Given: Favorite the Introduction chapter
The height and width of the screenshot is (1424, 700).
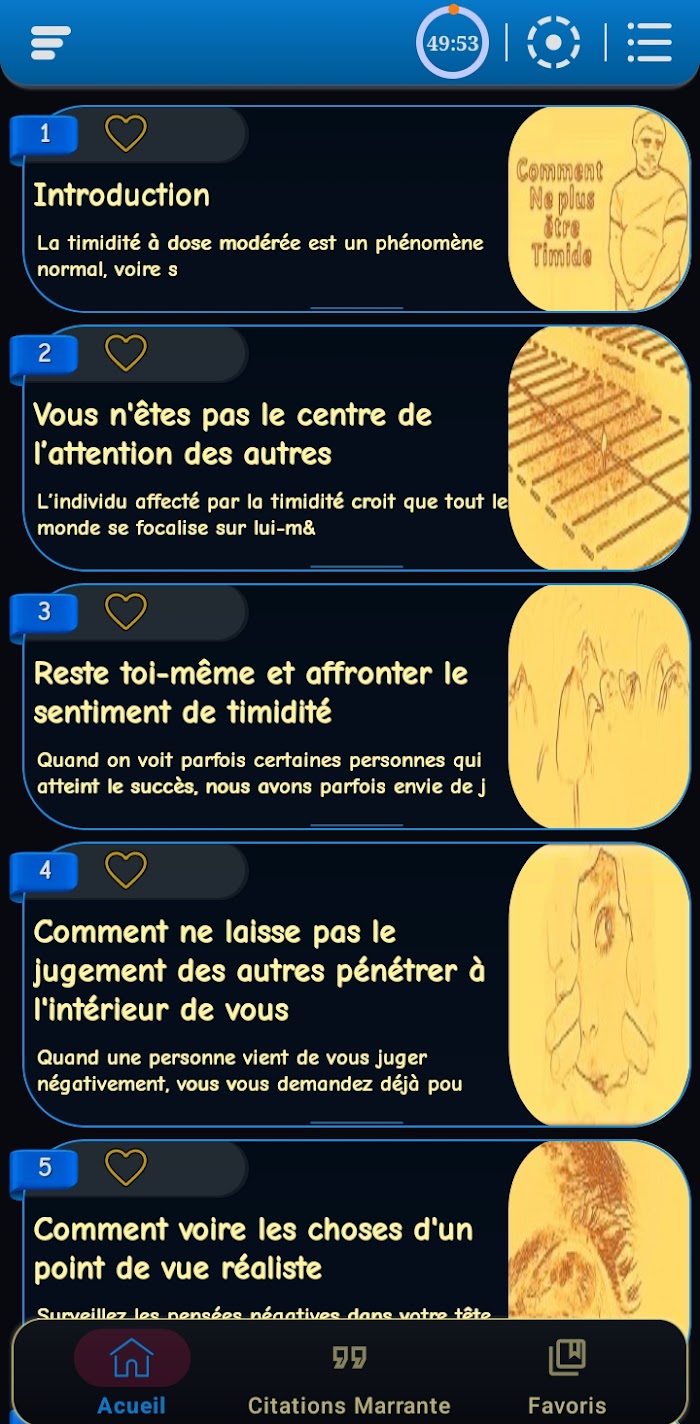Looking at the screenshot, I should click(x=126, y=133).
